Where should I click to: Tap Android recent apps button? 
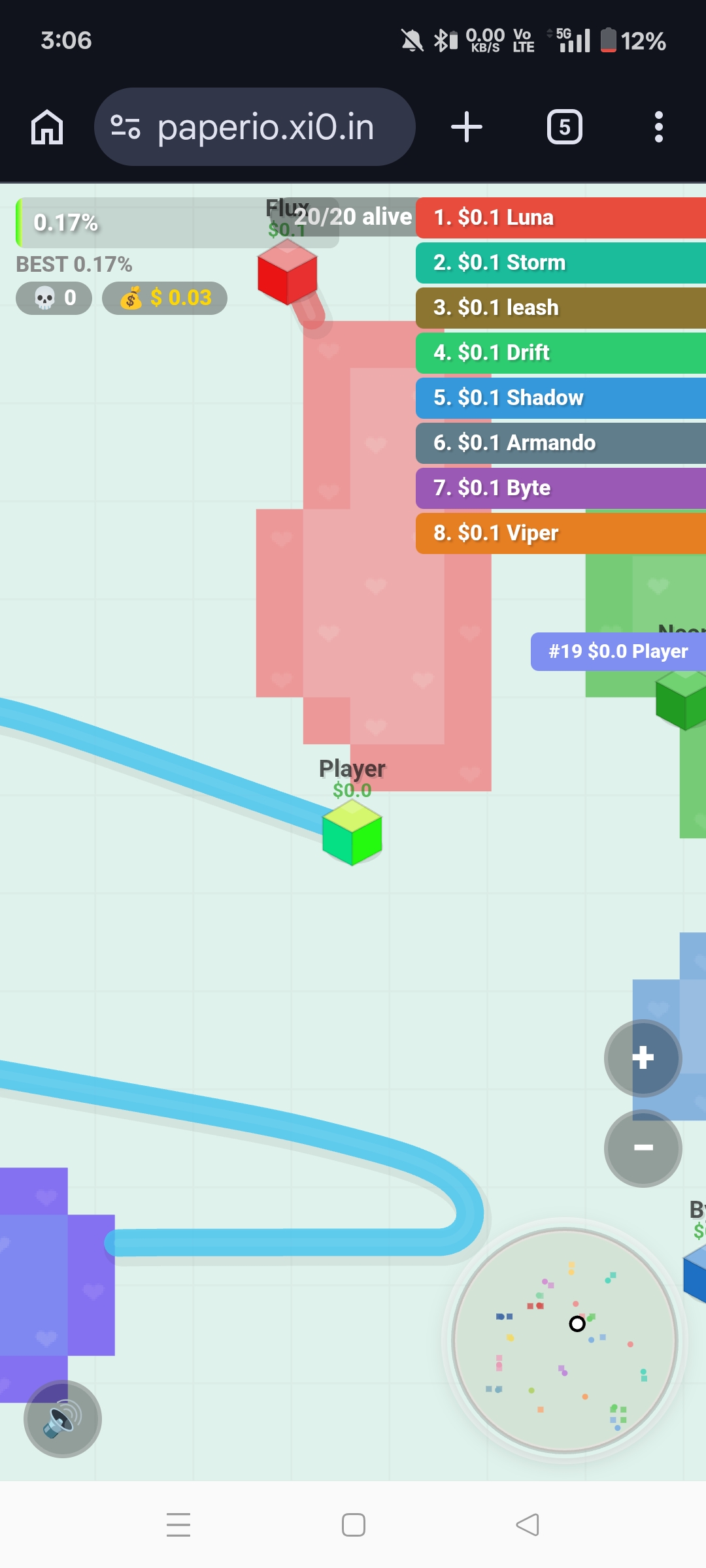click(178, 1525)
